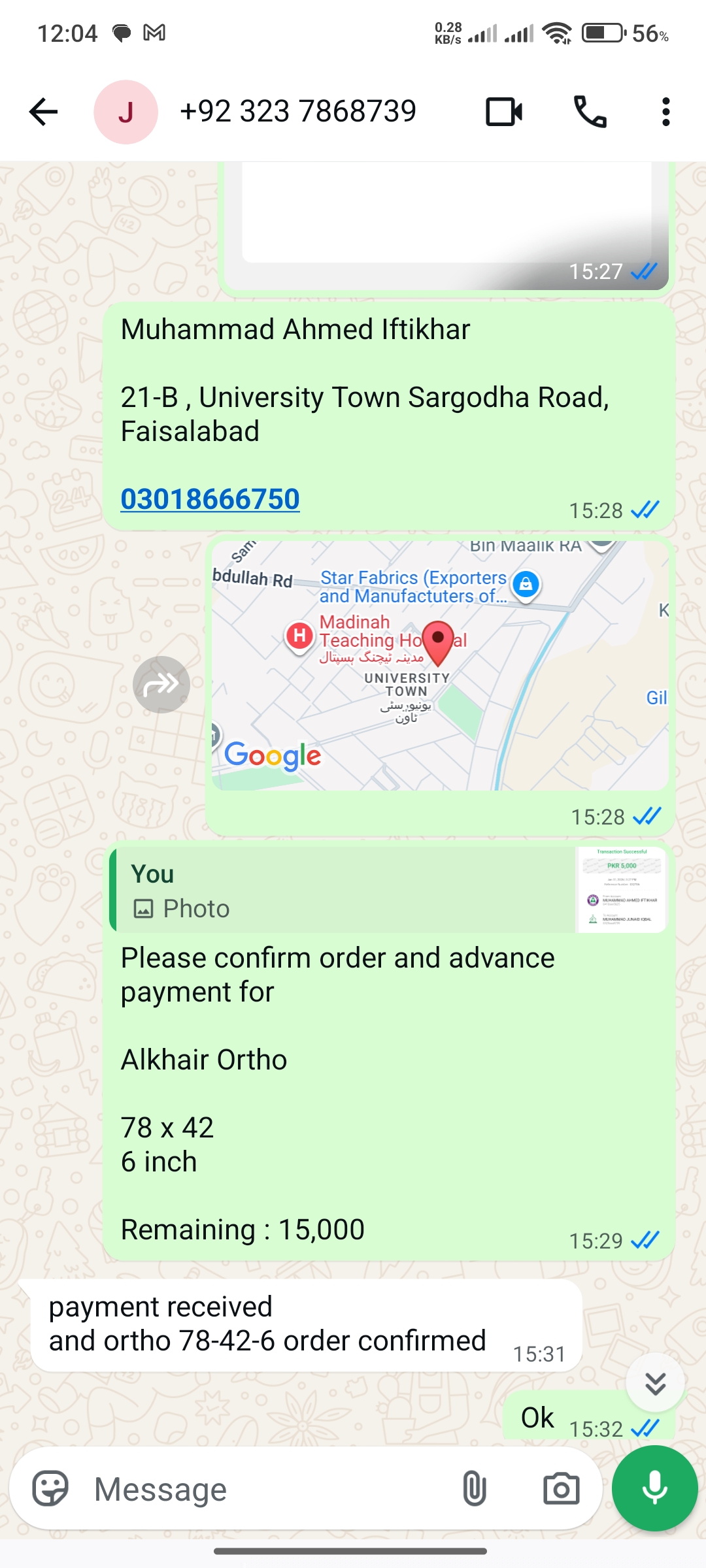
Task: Start a video call
Action: coord(504,112)
